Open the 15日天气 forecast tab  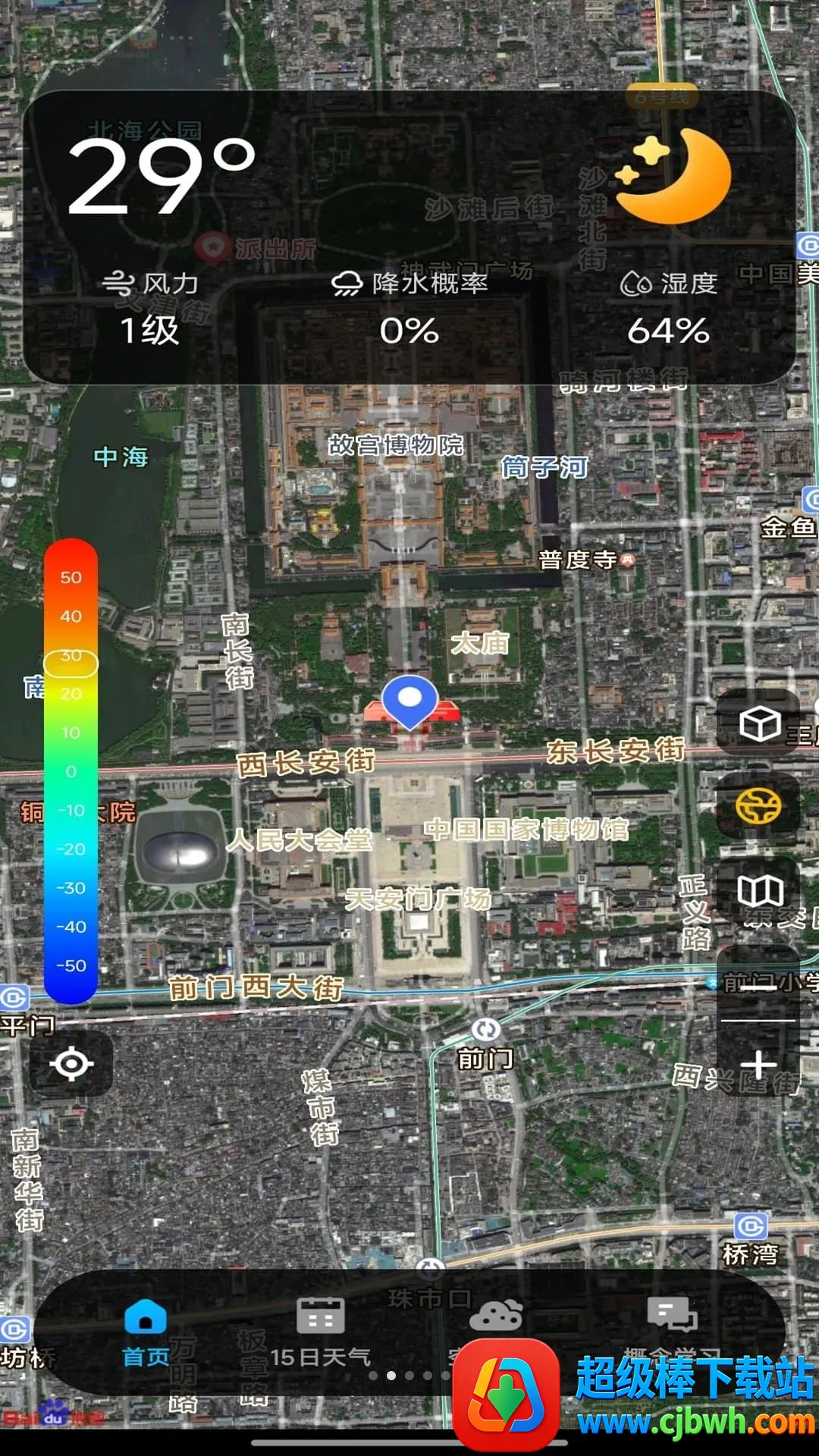coord(320,1332)
